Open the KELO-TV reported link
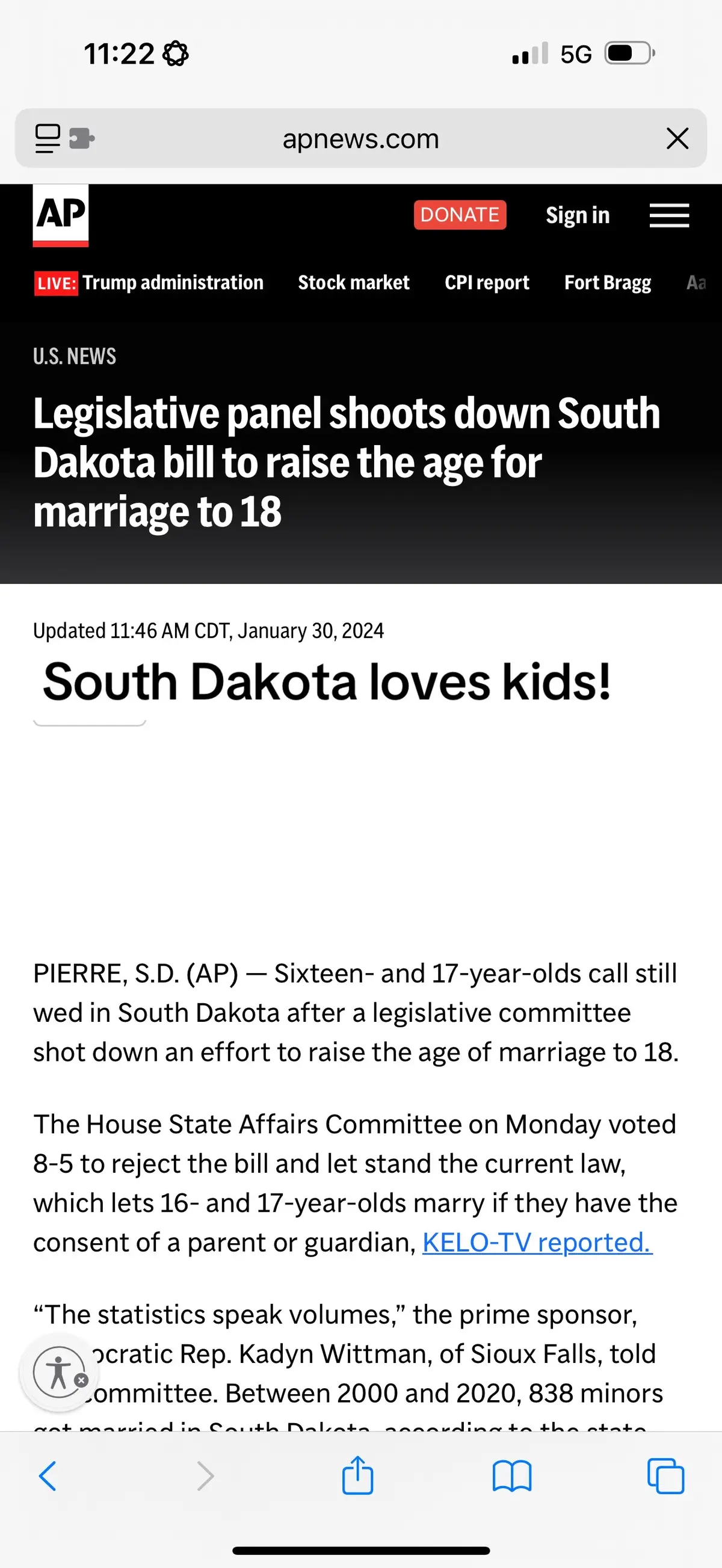 pos(537,1243)
